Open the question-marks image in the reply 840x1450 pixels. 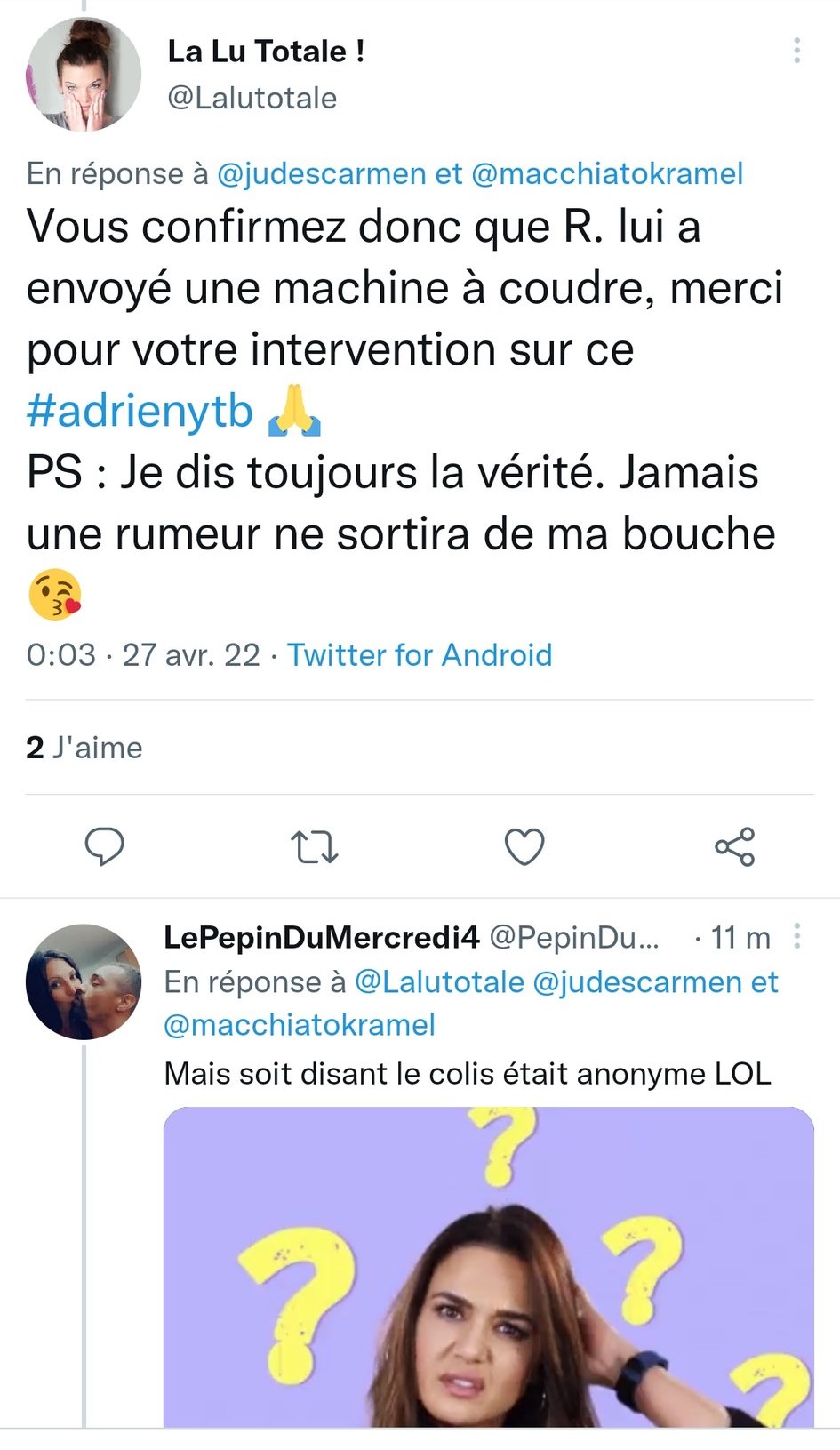coord(488,1267)
